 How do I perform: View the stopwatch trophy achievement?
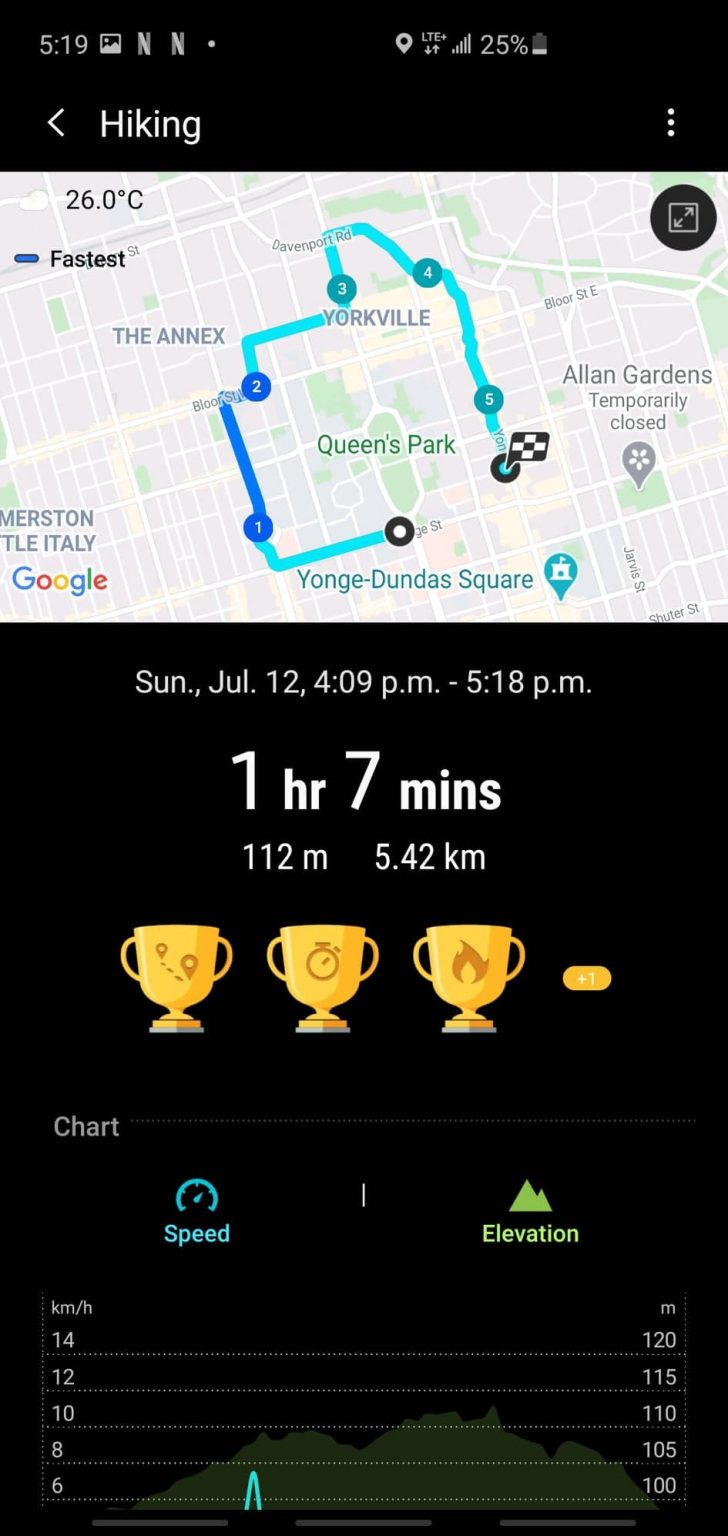322,972
